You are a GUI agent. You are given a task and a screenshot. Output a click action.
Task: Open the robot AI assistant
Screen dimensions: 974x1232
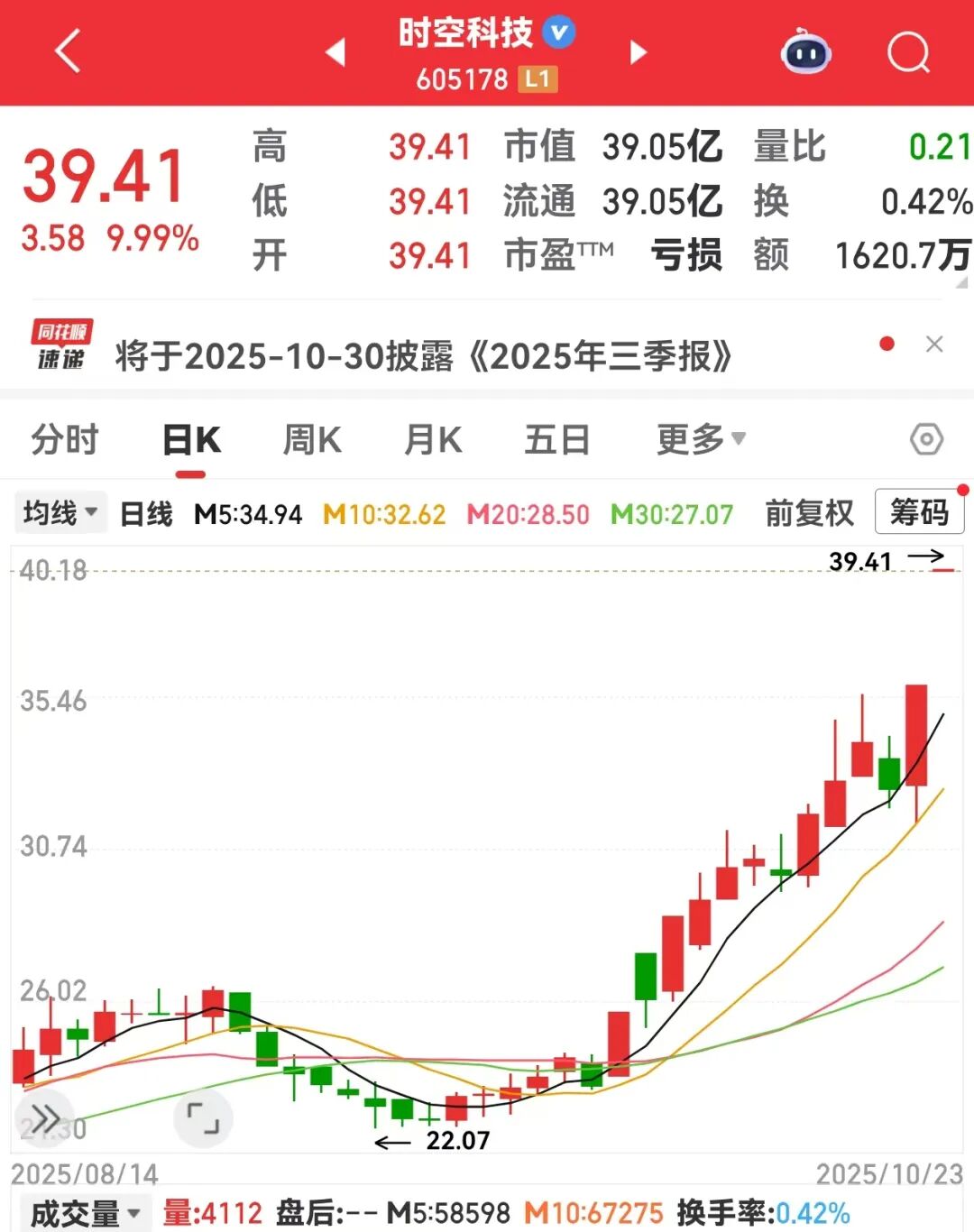click(x=805, y=52)
